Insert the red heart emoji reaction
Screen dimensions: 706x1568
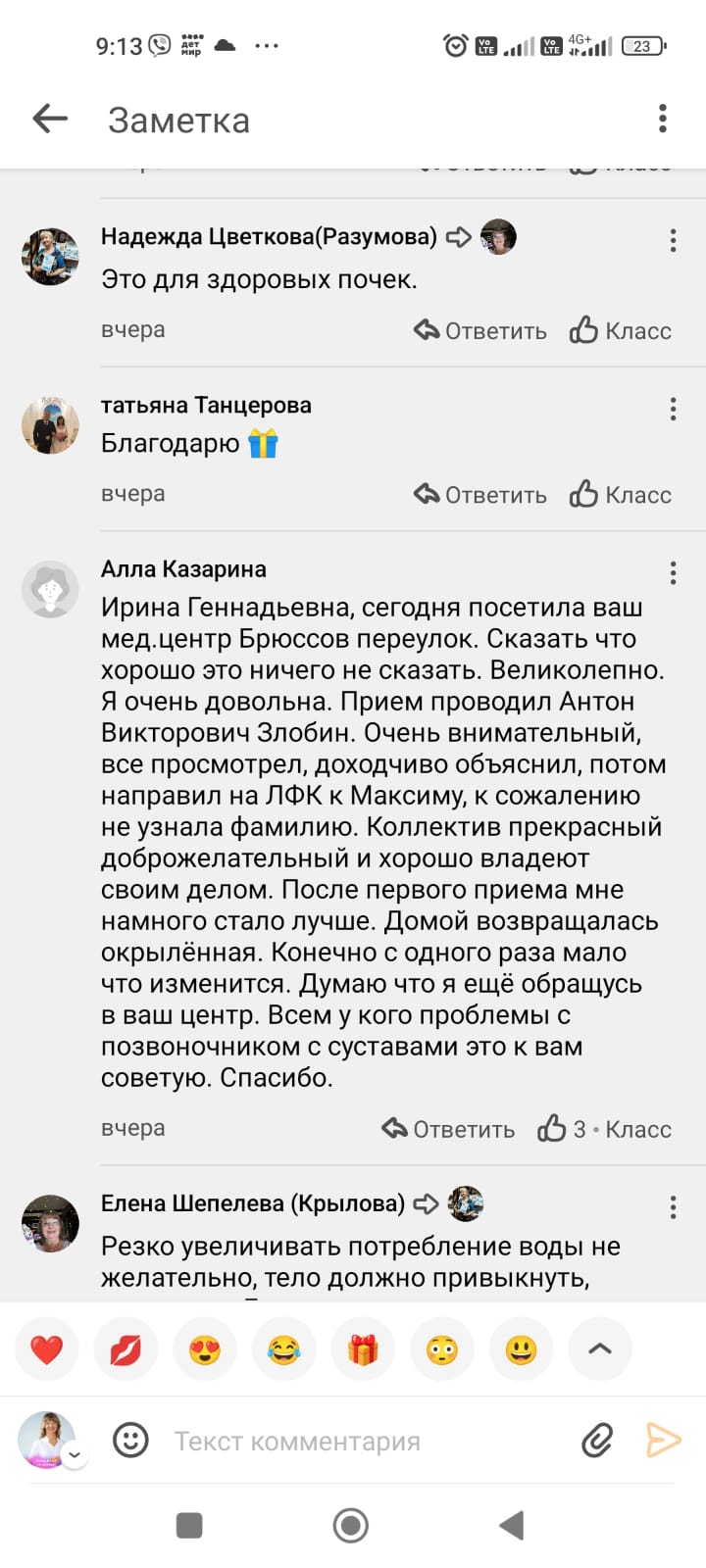click(x=46, y=1349)
